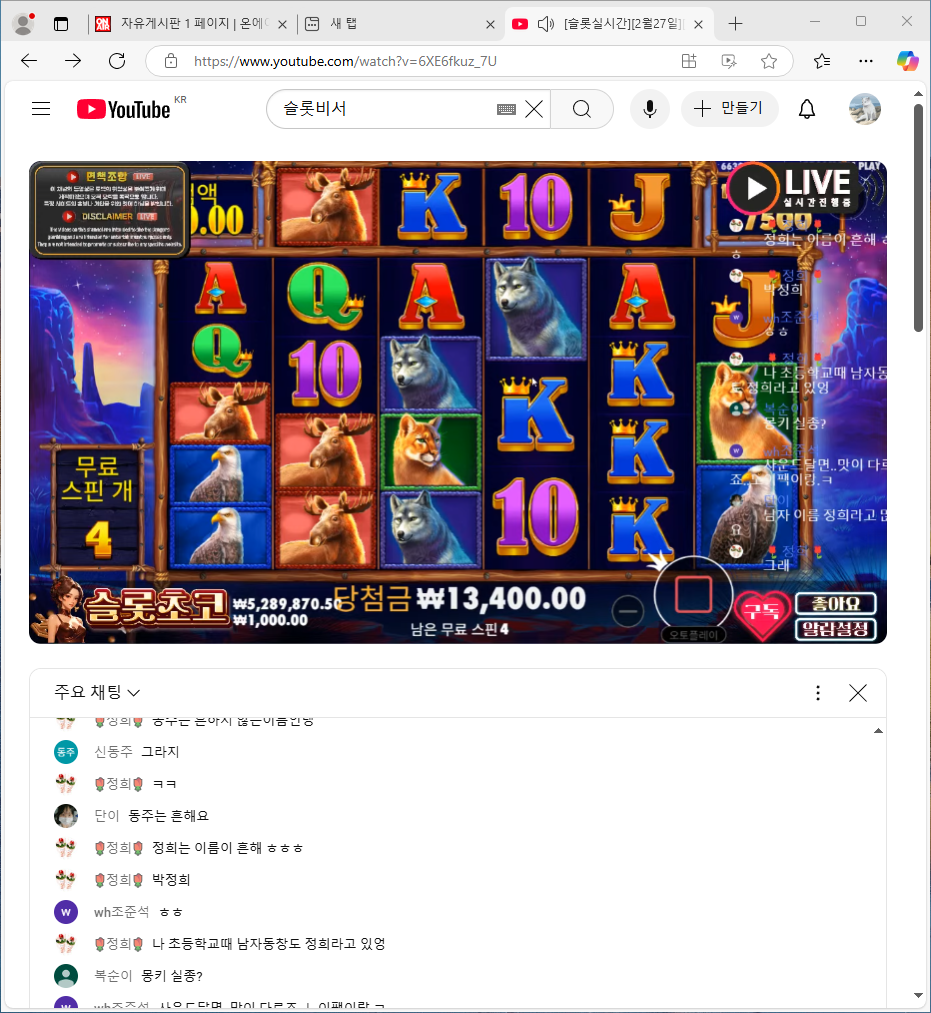Image resolution: width=931 pixels, height=1013 pixels.
Task: Start voice search with the microphone
Action: (x=650, y=109)
